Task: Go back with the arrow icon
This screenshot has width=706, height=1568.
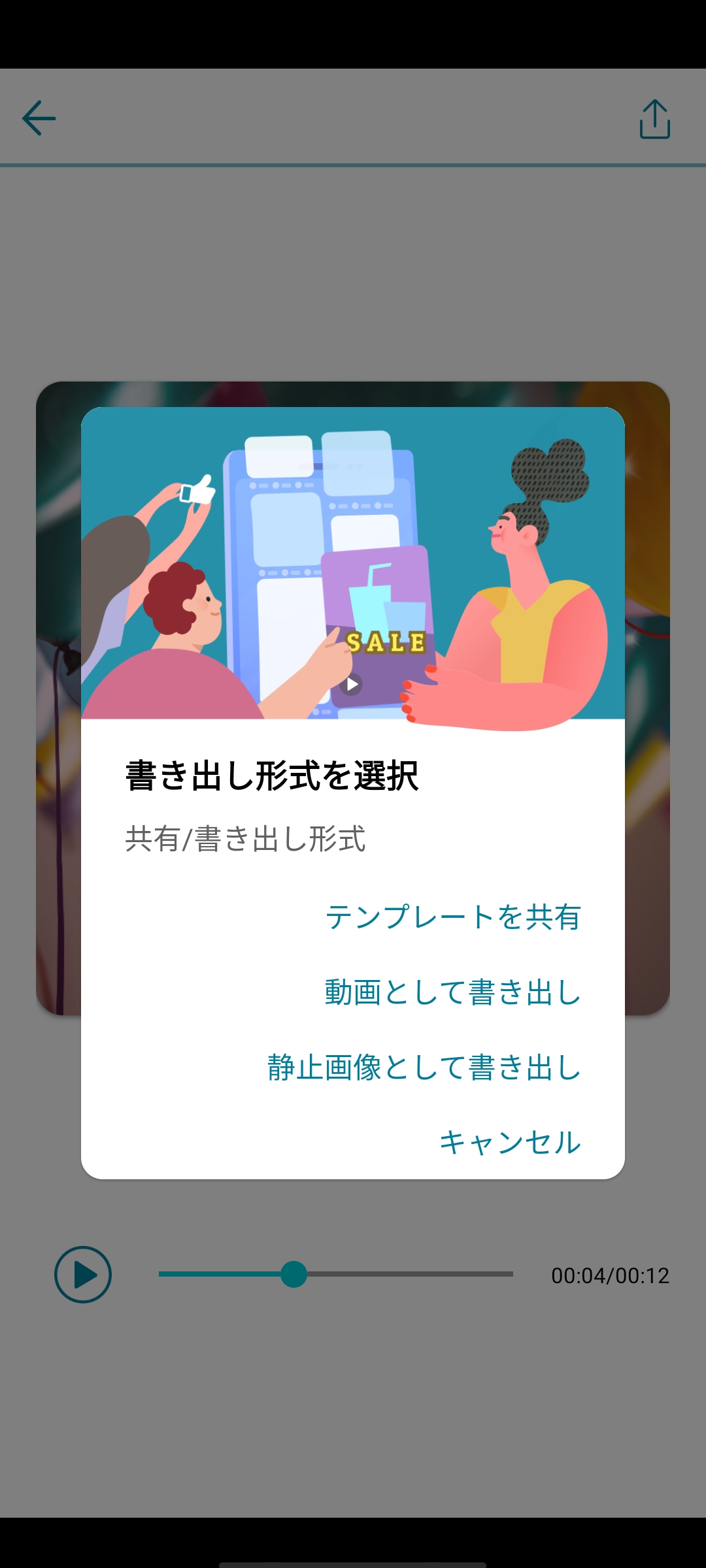Action: [39, 118]
